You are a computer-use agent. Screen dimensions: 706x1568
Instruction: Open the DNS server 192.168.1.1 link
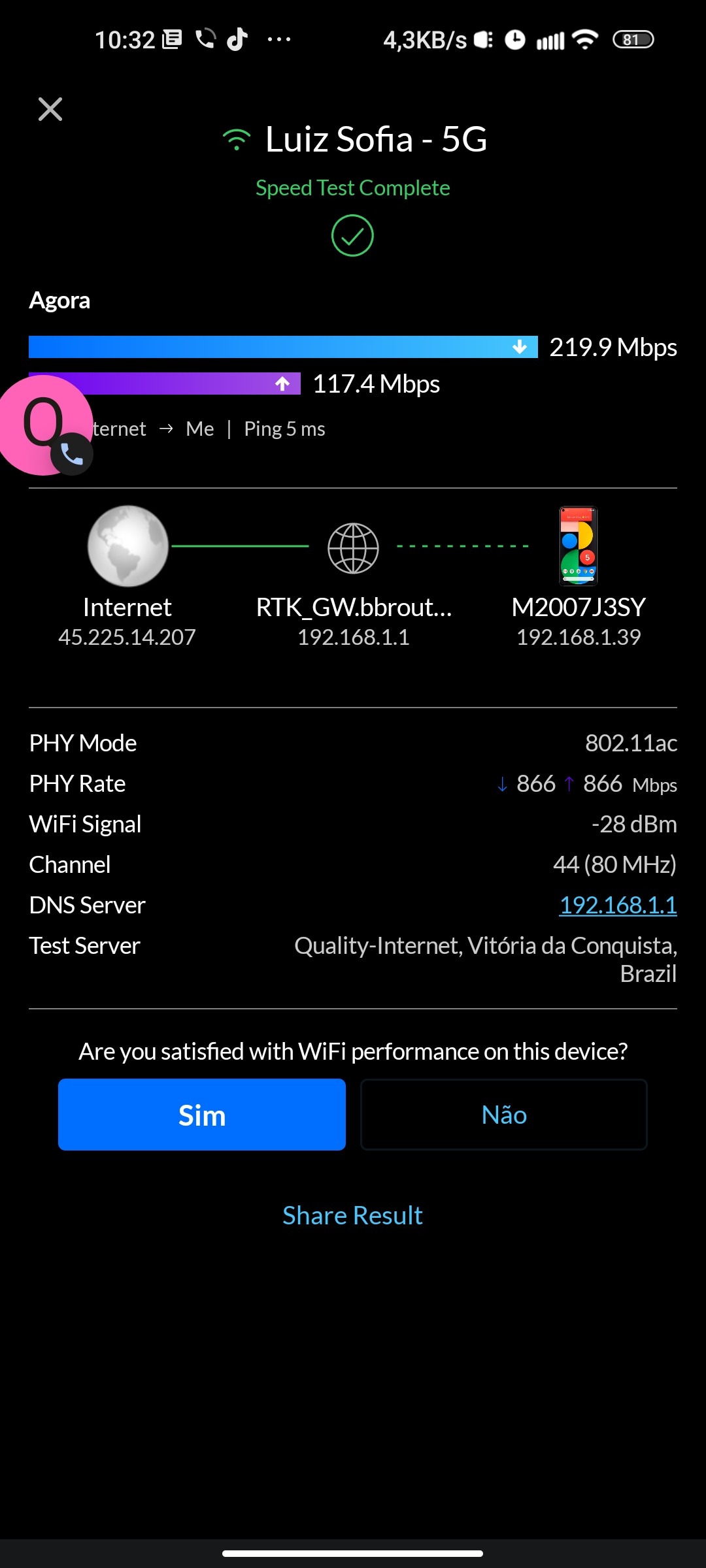(x=618, y=905)
